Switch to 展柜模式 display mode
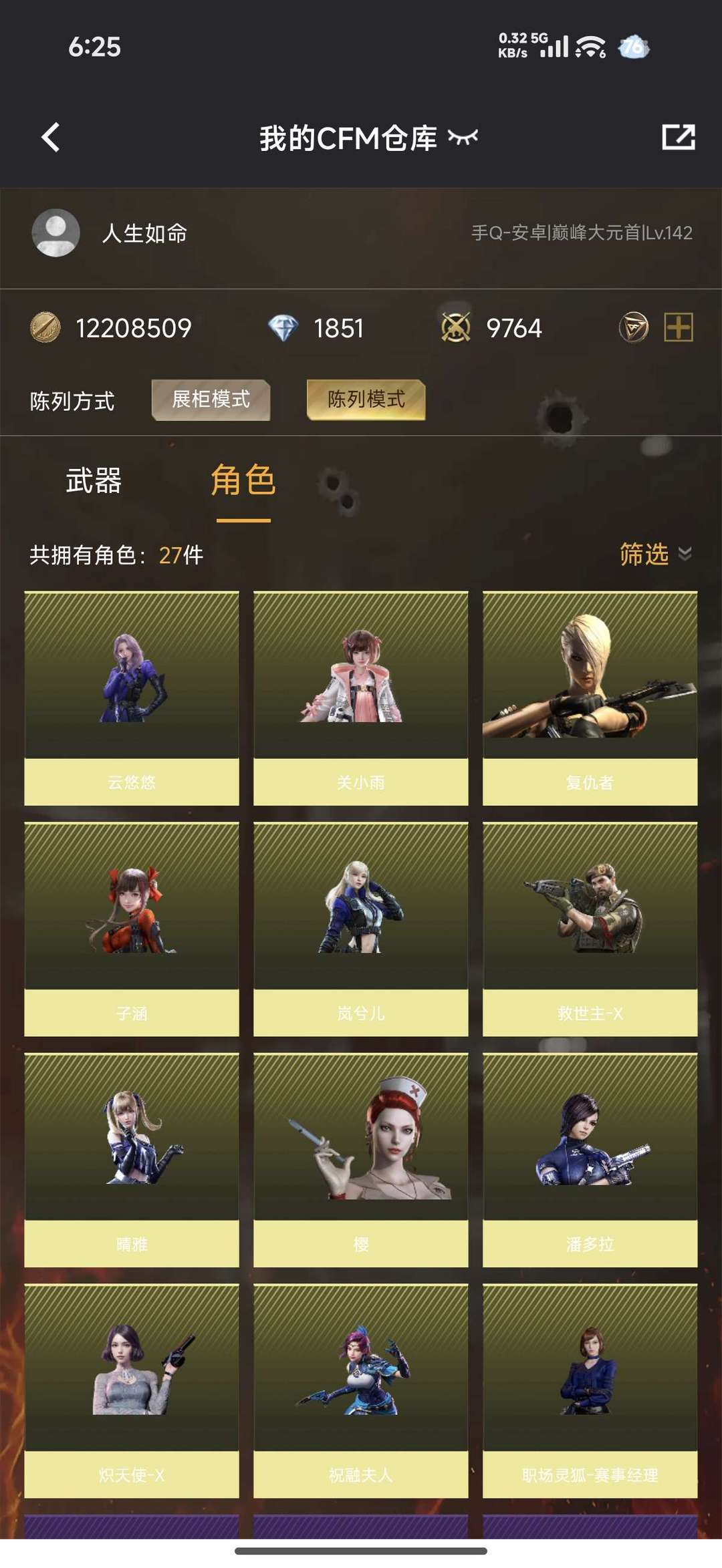 (211, 400)
